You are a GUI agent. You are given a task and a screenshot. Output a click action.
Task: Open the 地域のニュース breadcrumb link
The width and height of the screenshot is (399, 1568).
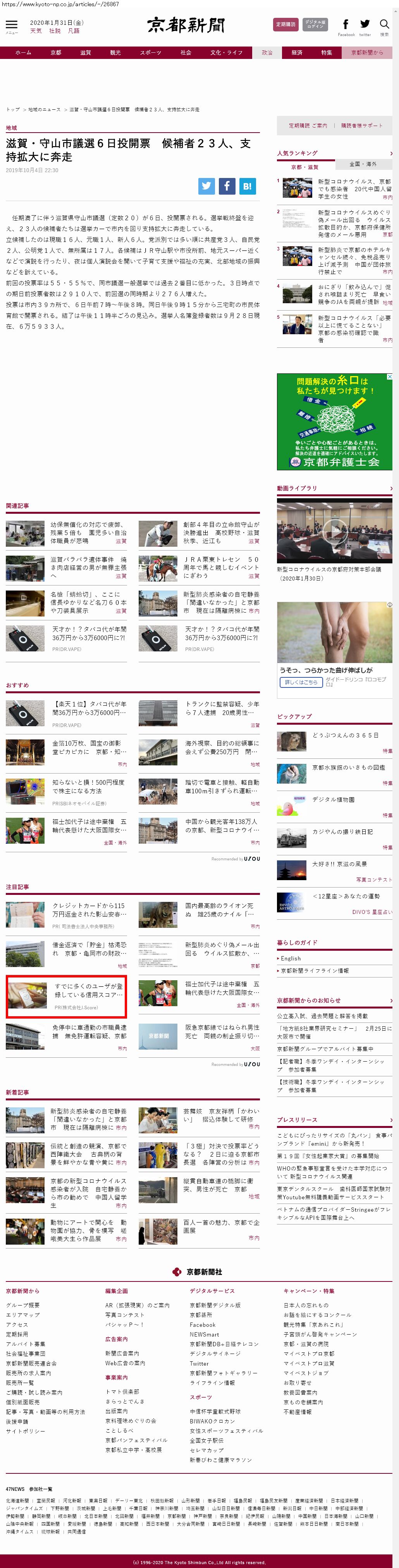pyautogui.click(x=44, y=110)
